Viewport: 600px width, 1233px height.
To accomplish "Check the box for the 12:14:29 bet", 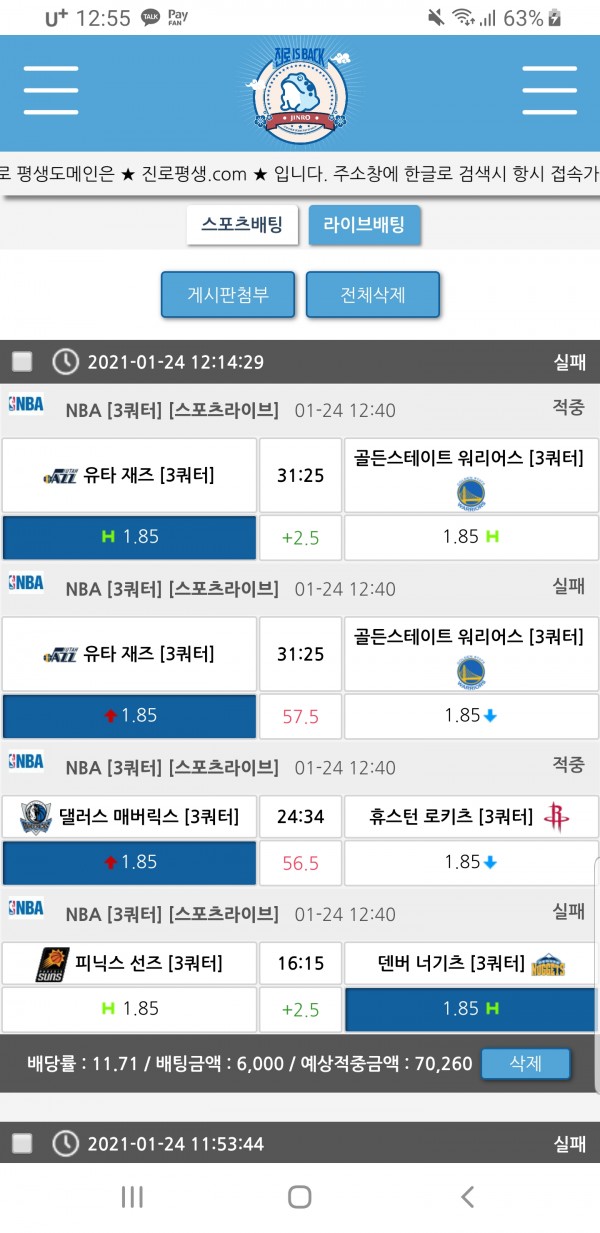I will click(22, 362).
